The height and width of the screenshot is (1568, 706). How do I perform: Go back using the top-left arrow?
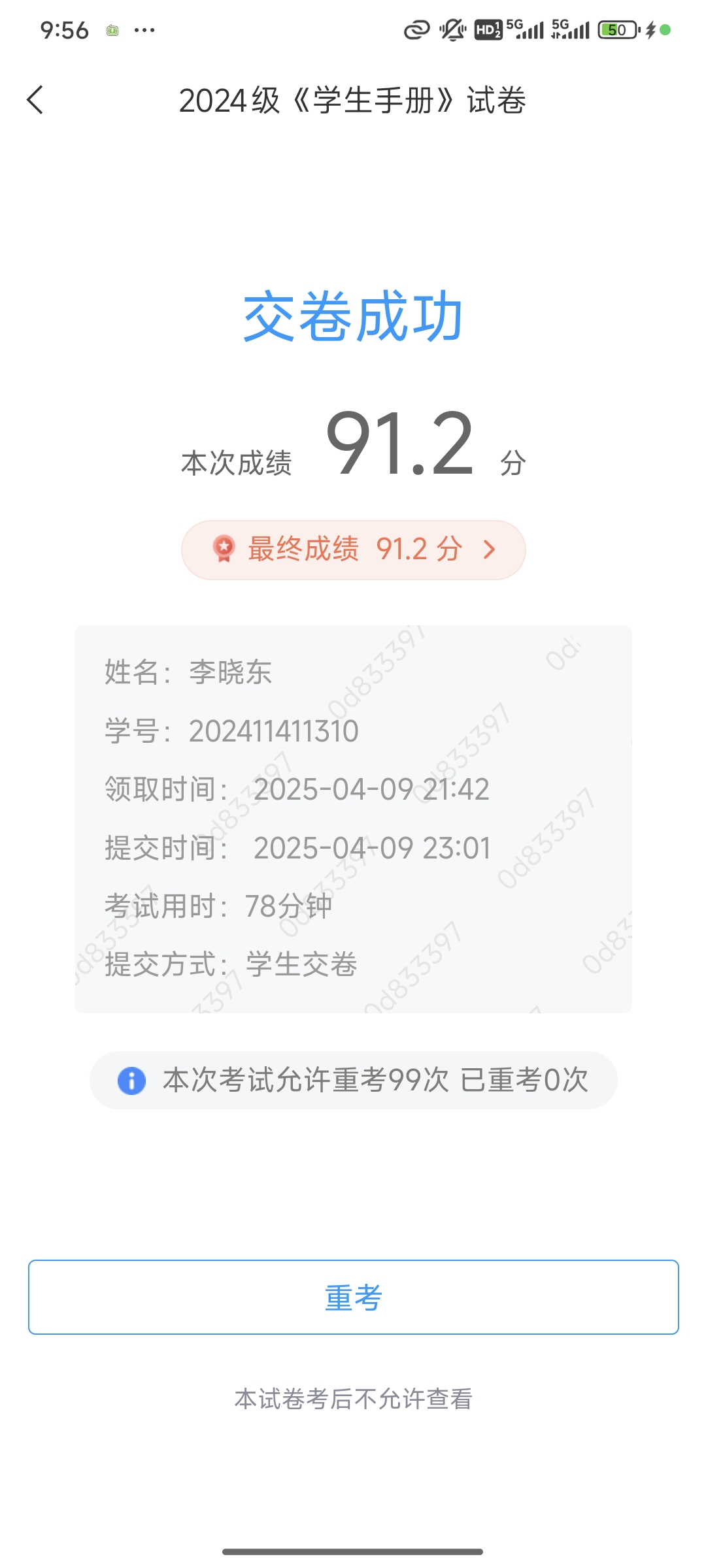click(35, 100)
